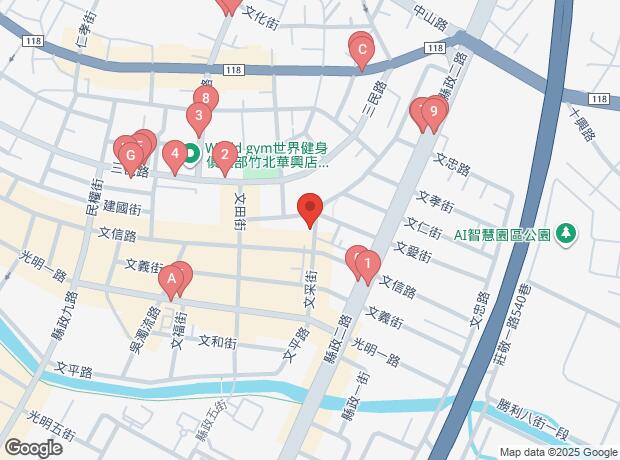
Task: Open the map pin labeled G
Action: [x=130, y=156]
